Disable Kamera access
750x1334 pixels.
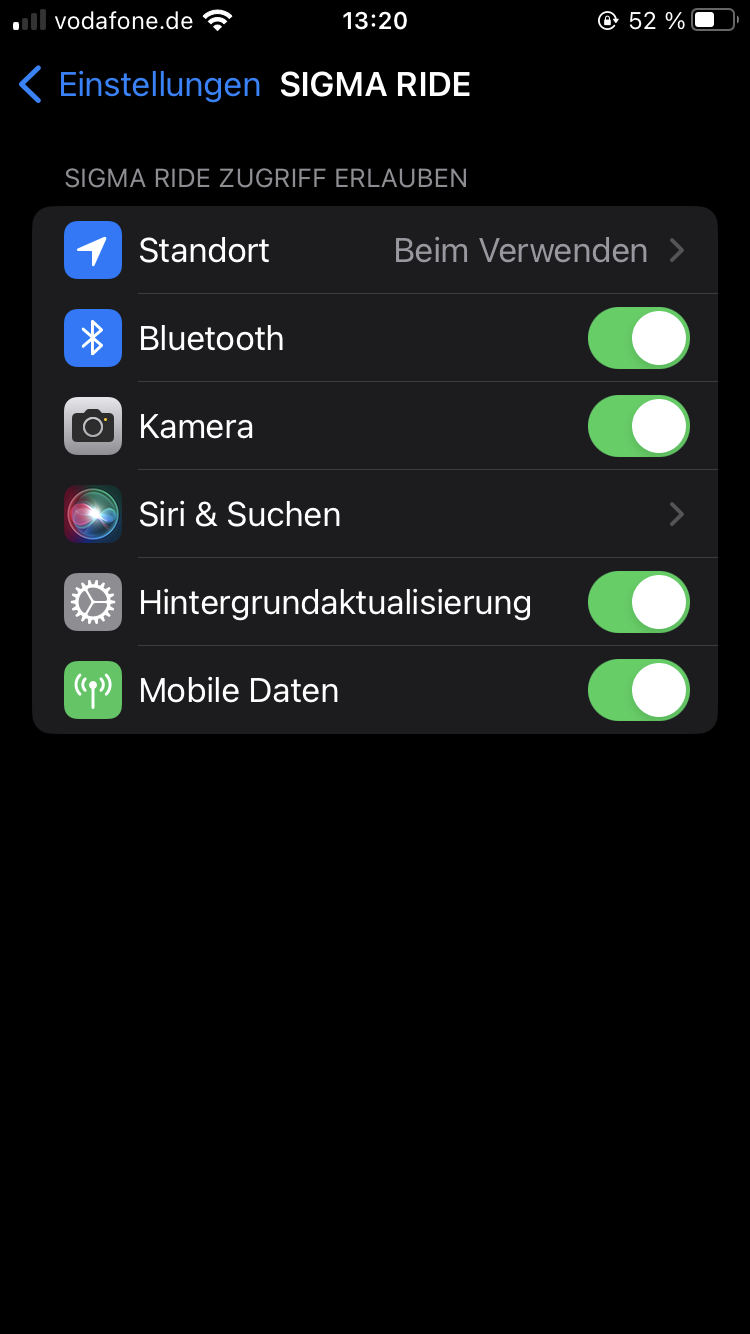(x=638, y=426)
